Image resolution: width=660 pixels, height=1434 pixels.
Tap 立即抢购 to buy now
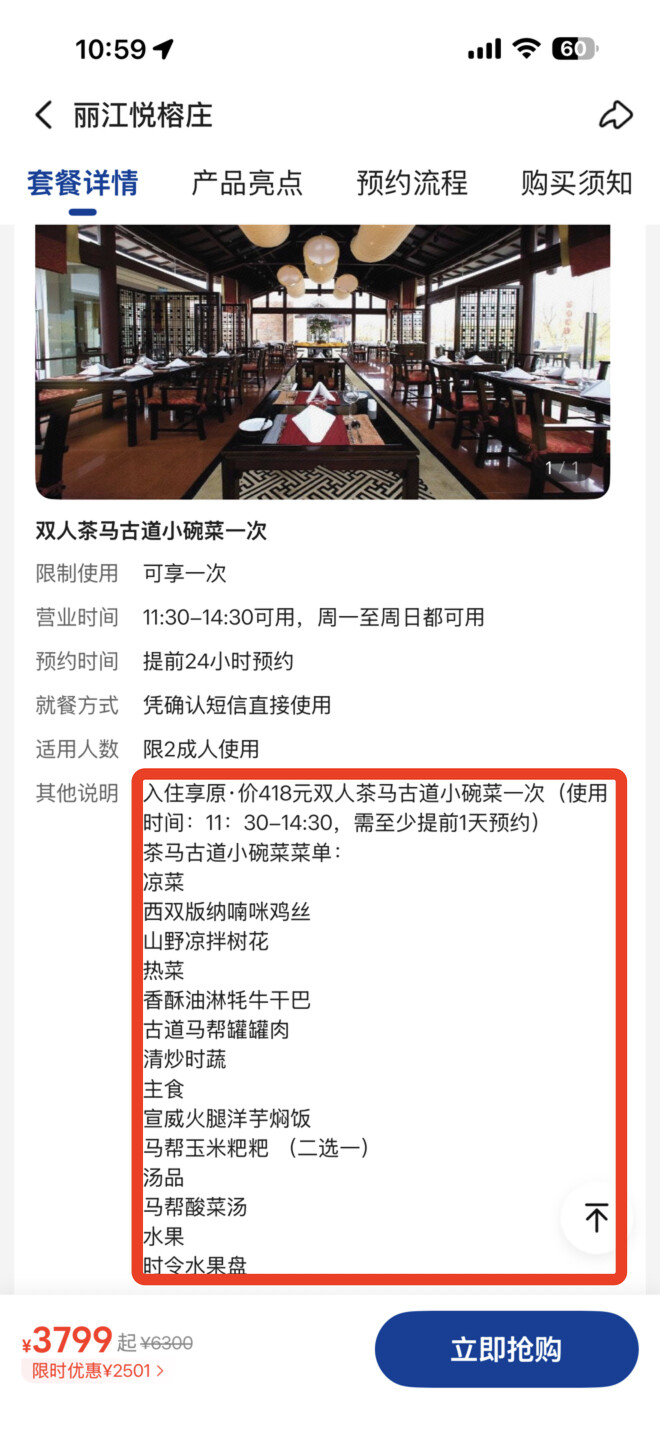click(506, 1349)
